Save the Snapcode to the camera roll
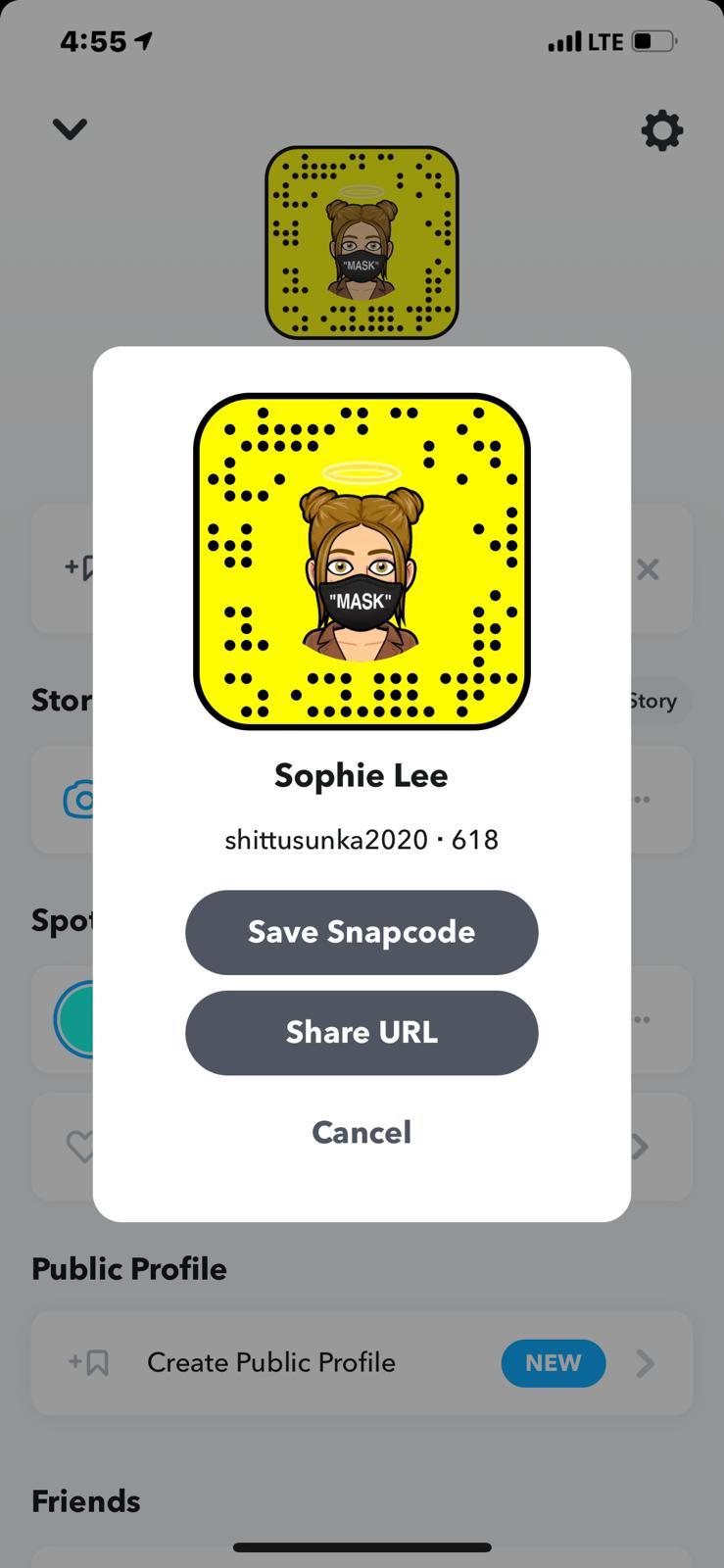Viewport: 724px width, 1568px height. point(362,932)
